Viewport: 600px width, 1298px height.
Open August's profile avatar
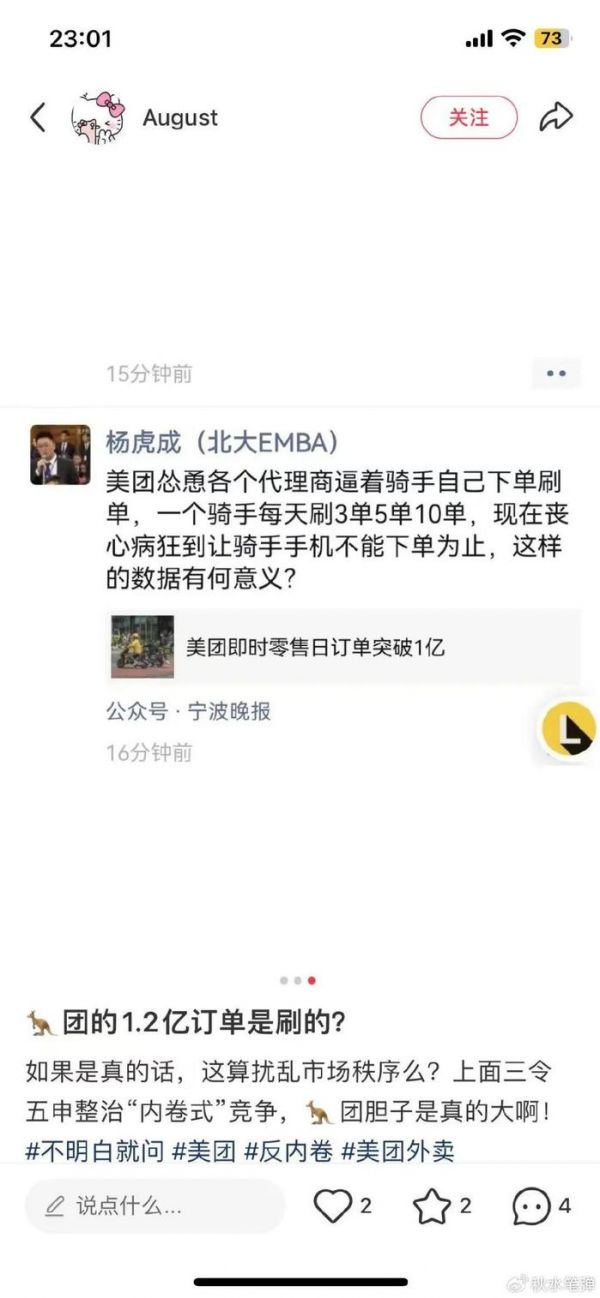[98, 118]
